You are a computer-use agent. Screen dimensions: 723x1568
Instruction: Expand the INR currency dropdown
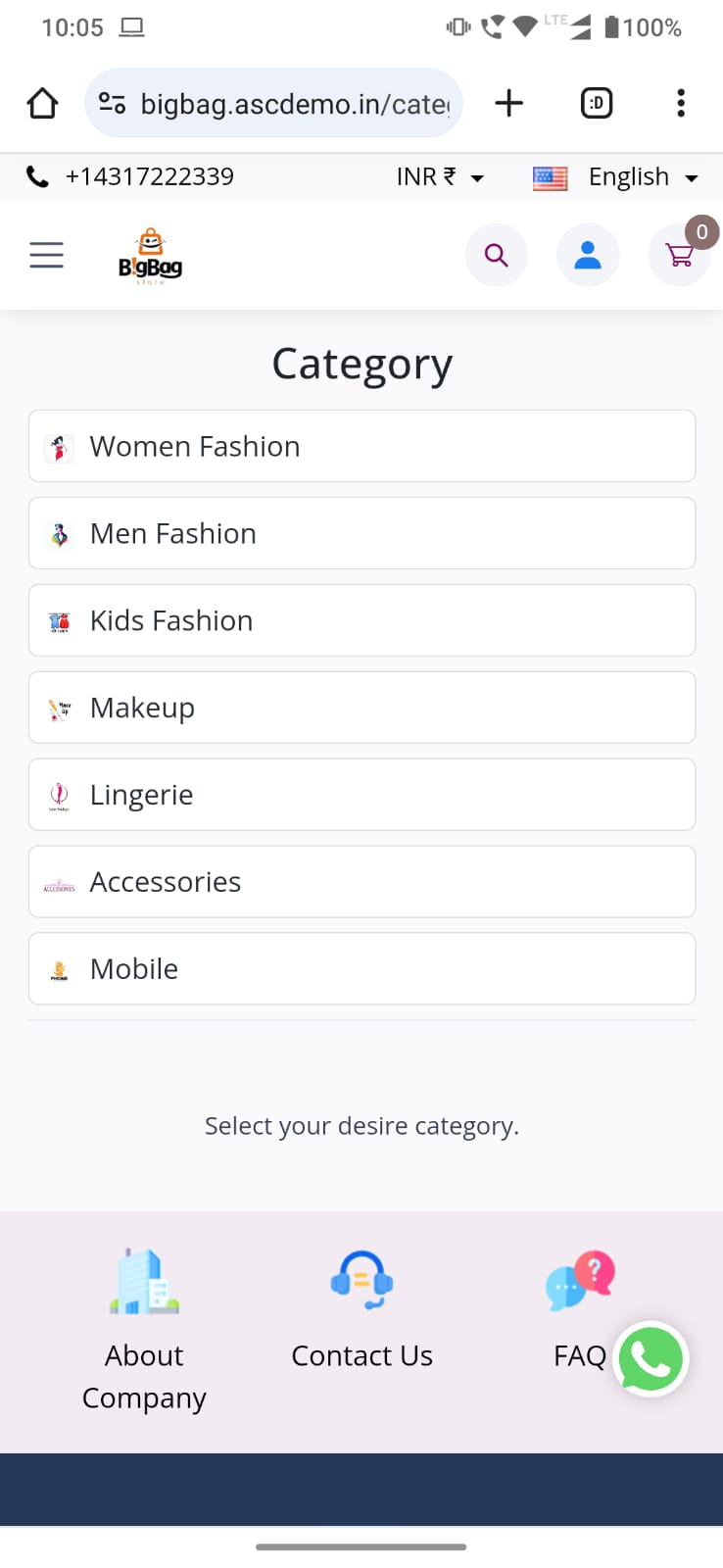point(440,176)
